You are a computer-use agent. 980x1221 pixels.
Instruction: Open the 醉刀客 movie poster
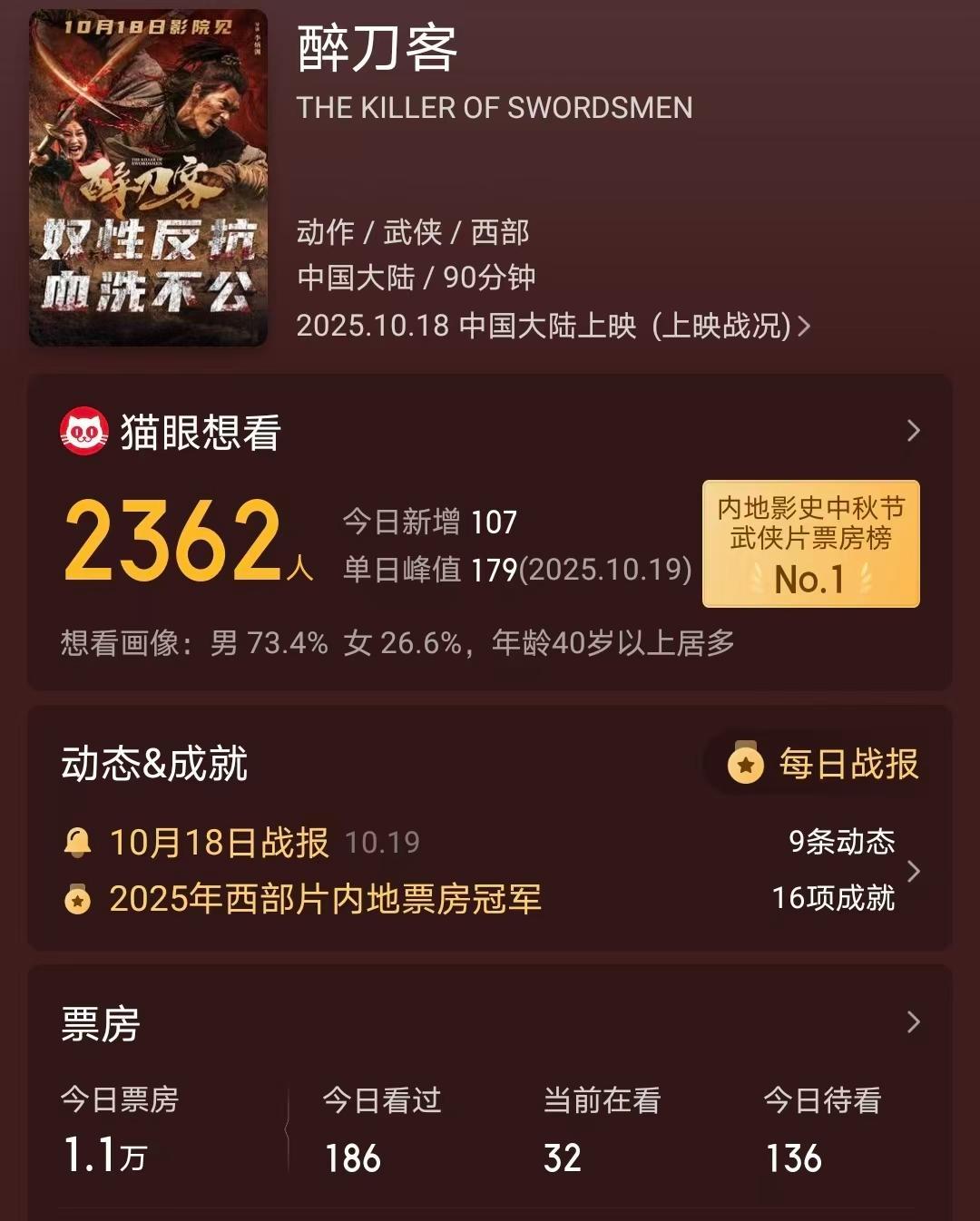(148, 178)
